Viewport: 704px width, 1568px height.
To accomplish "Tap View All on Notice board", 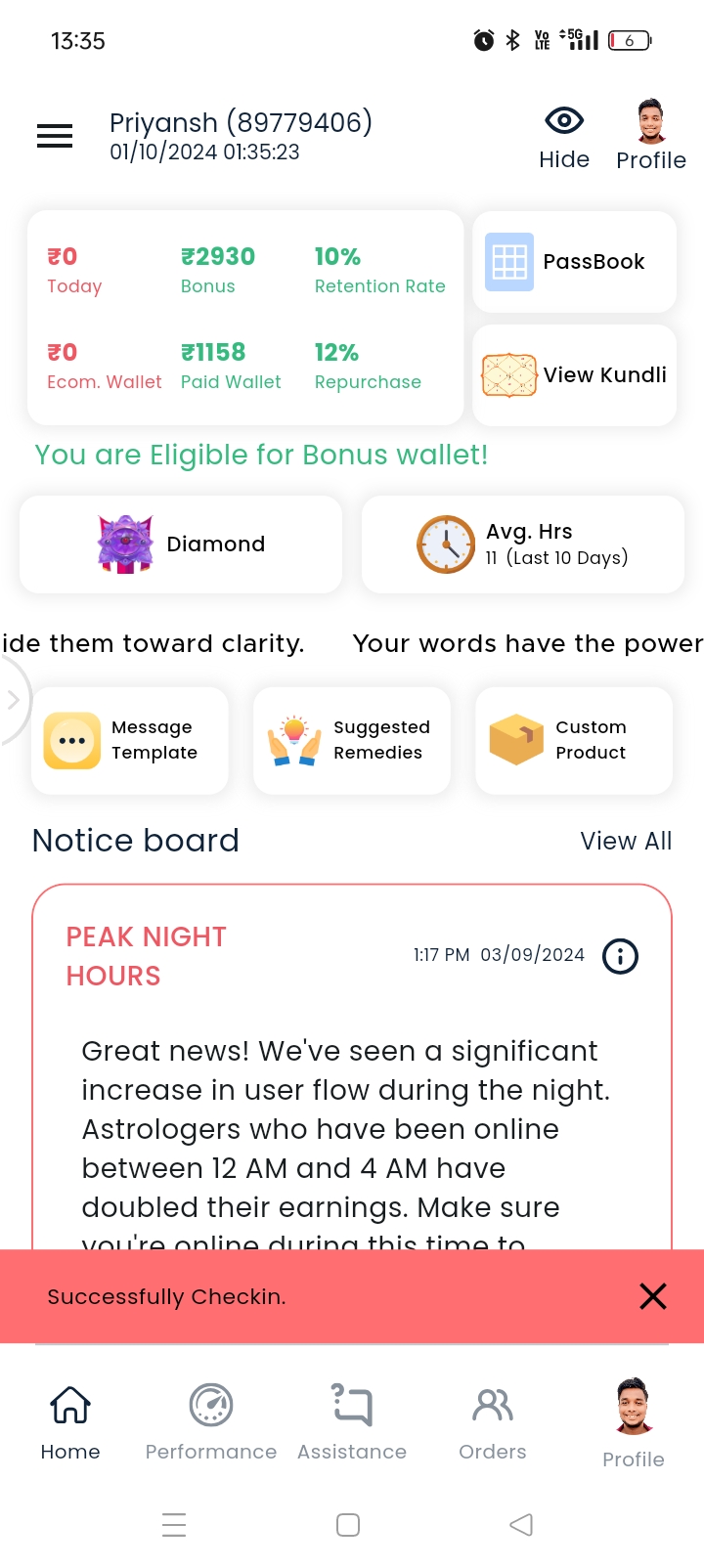I will coord(626,841).
